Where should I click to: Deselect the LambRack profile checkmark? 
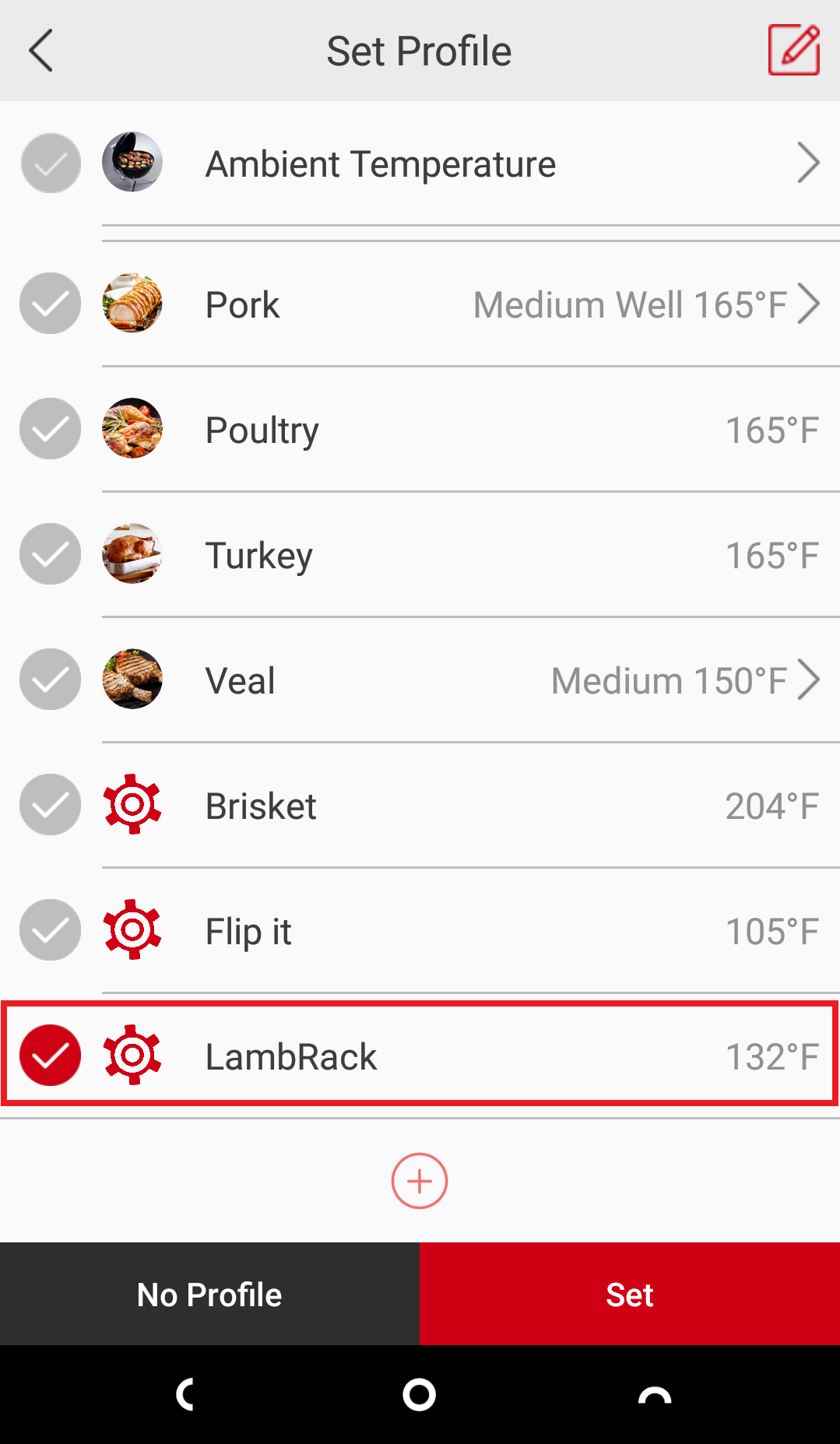click(x=50, y=1055)
